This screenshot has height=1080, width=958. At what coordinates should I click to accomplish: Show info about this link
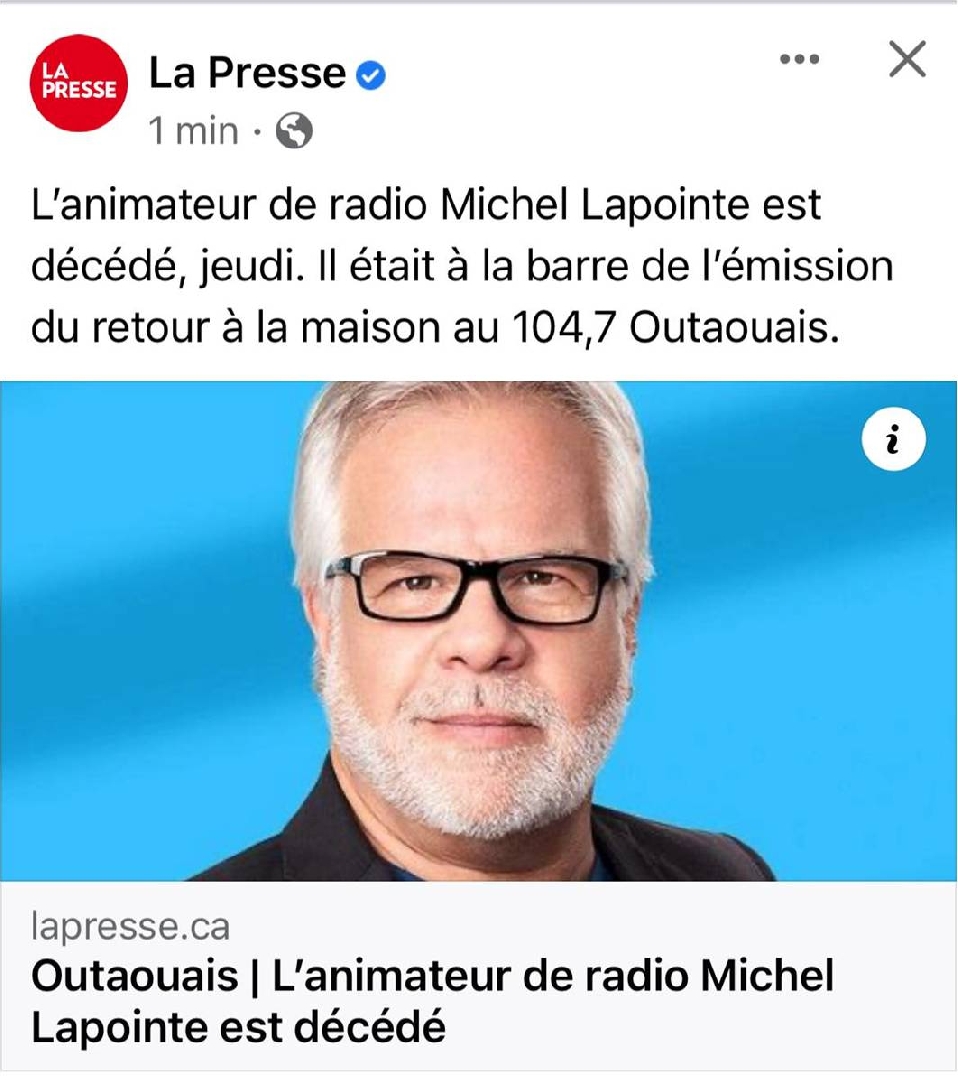pos(893,440)
